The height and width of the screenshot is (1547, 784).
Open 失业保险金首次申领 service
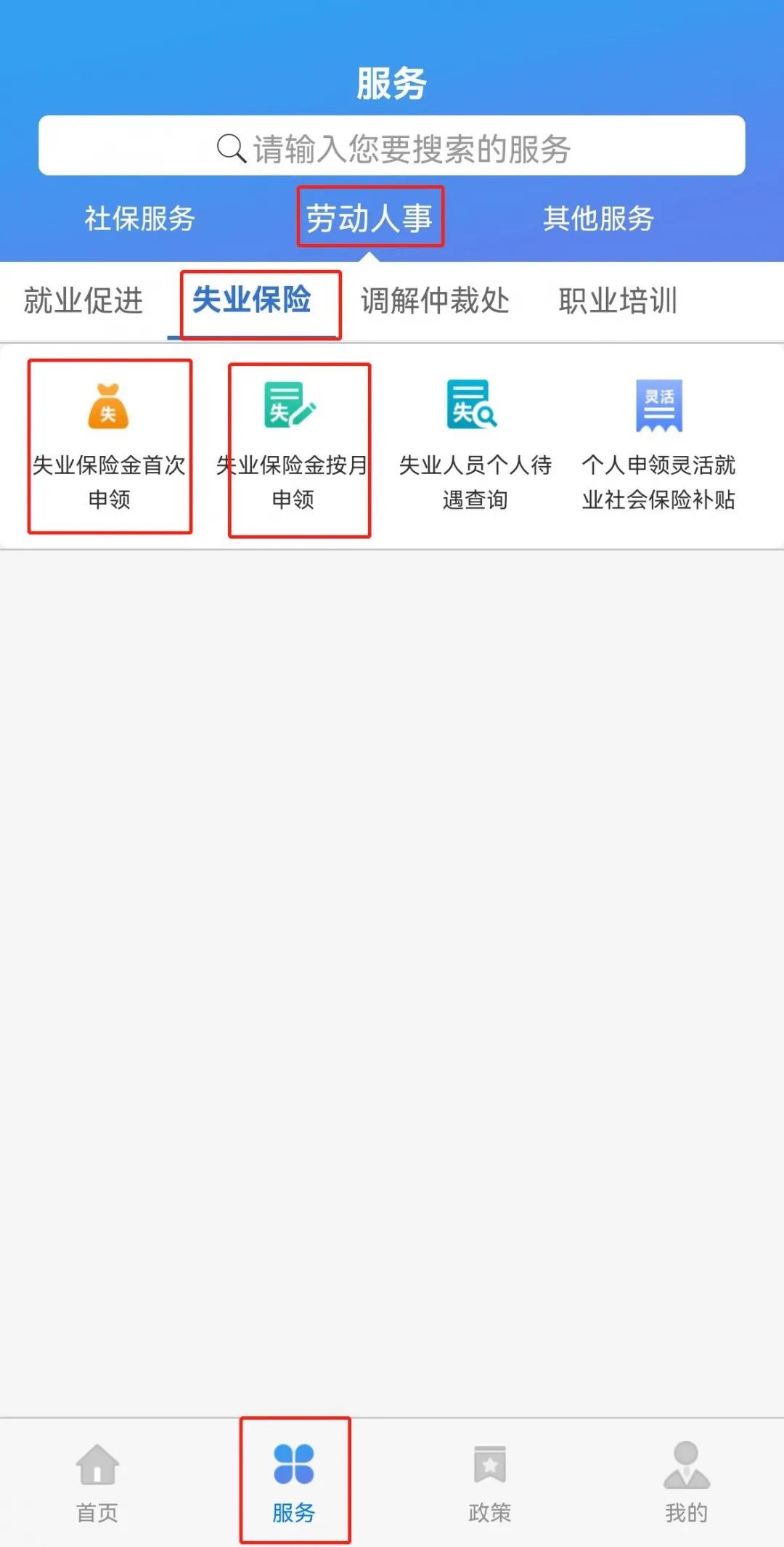(x=109, y=445)
